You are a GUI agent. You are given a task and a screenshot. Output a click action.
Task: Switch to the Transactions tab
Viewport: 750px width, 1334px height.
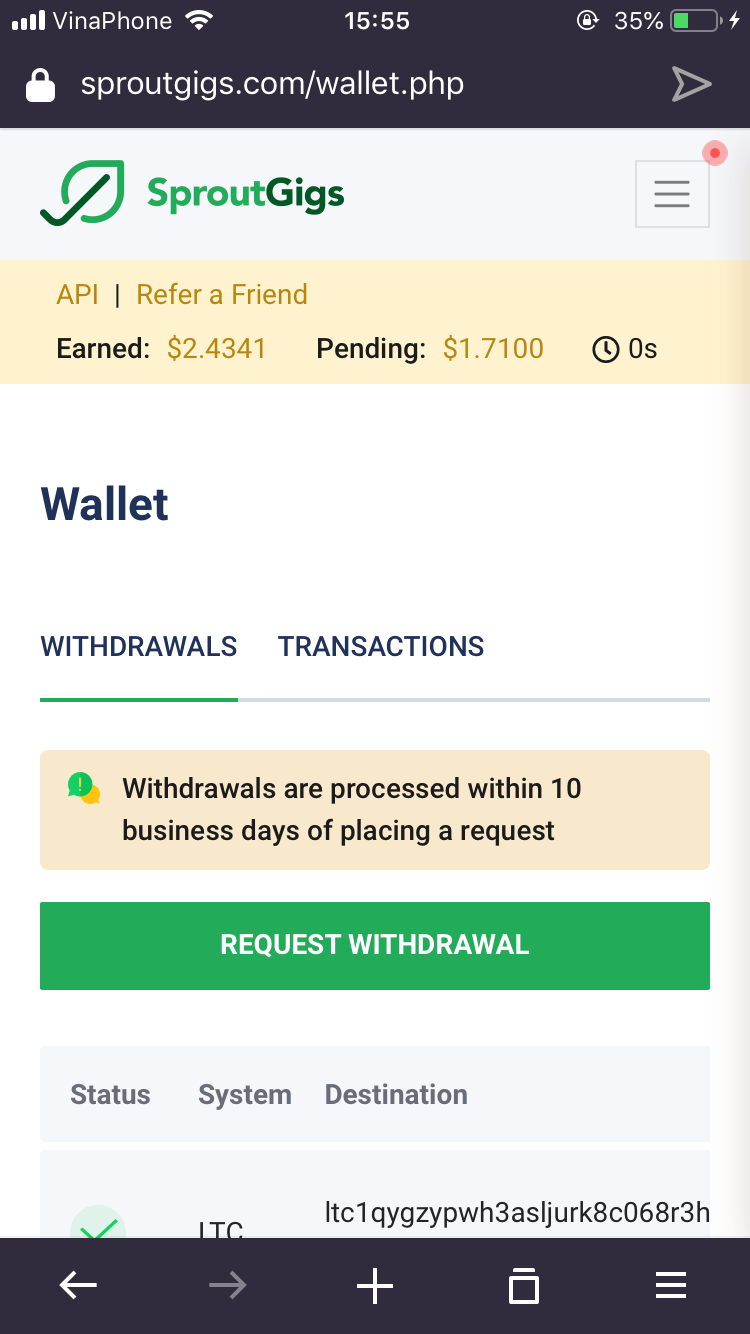pos(381,647)
